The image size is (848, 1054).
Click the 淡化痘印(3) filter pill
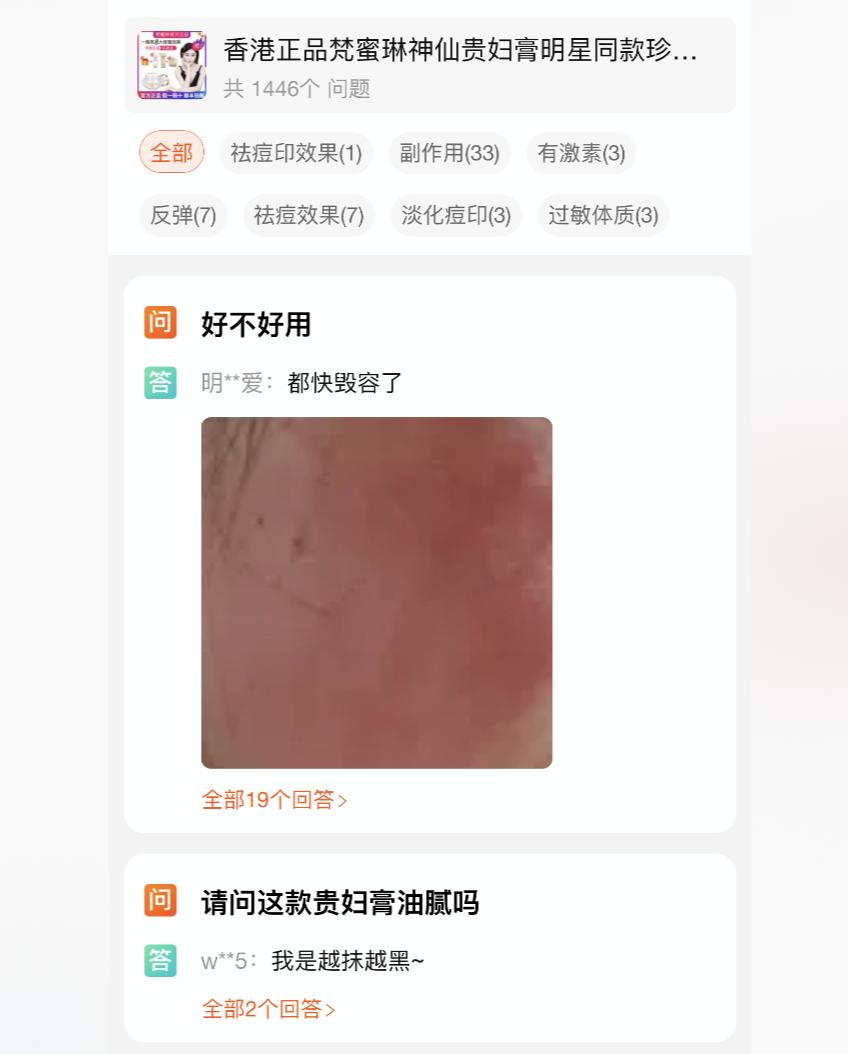point(456,214)
